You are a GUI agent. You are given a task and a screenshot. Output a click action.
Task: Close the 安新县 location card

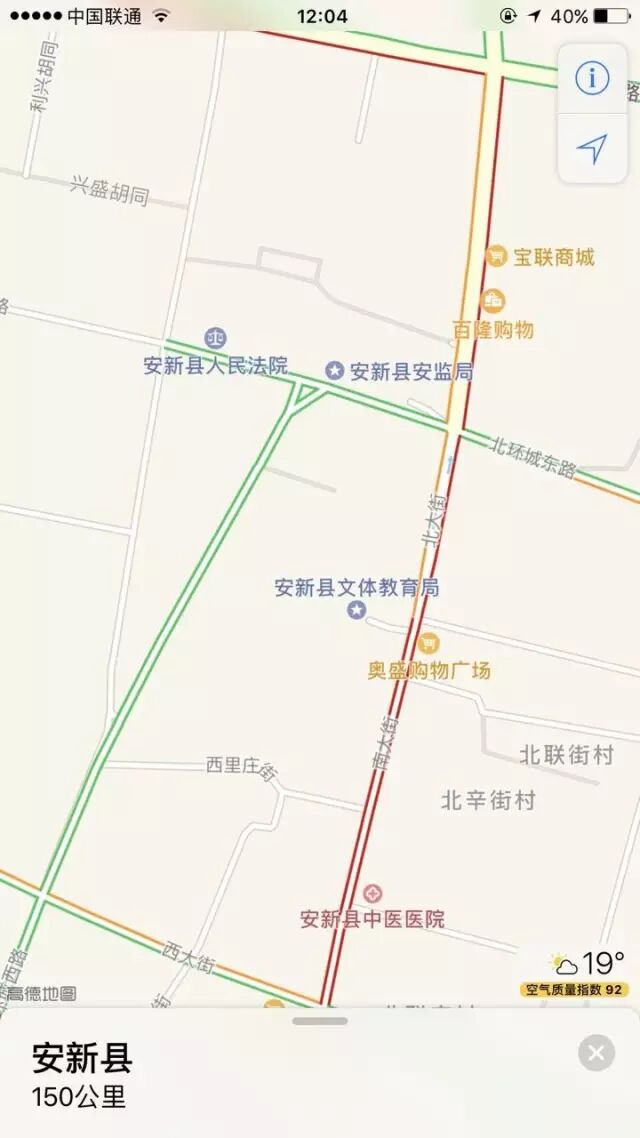[596, 1052]
